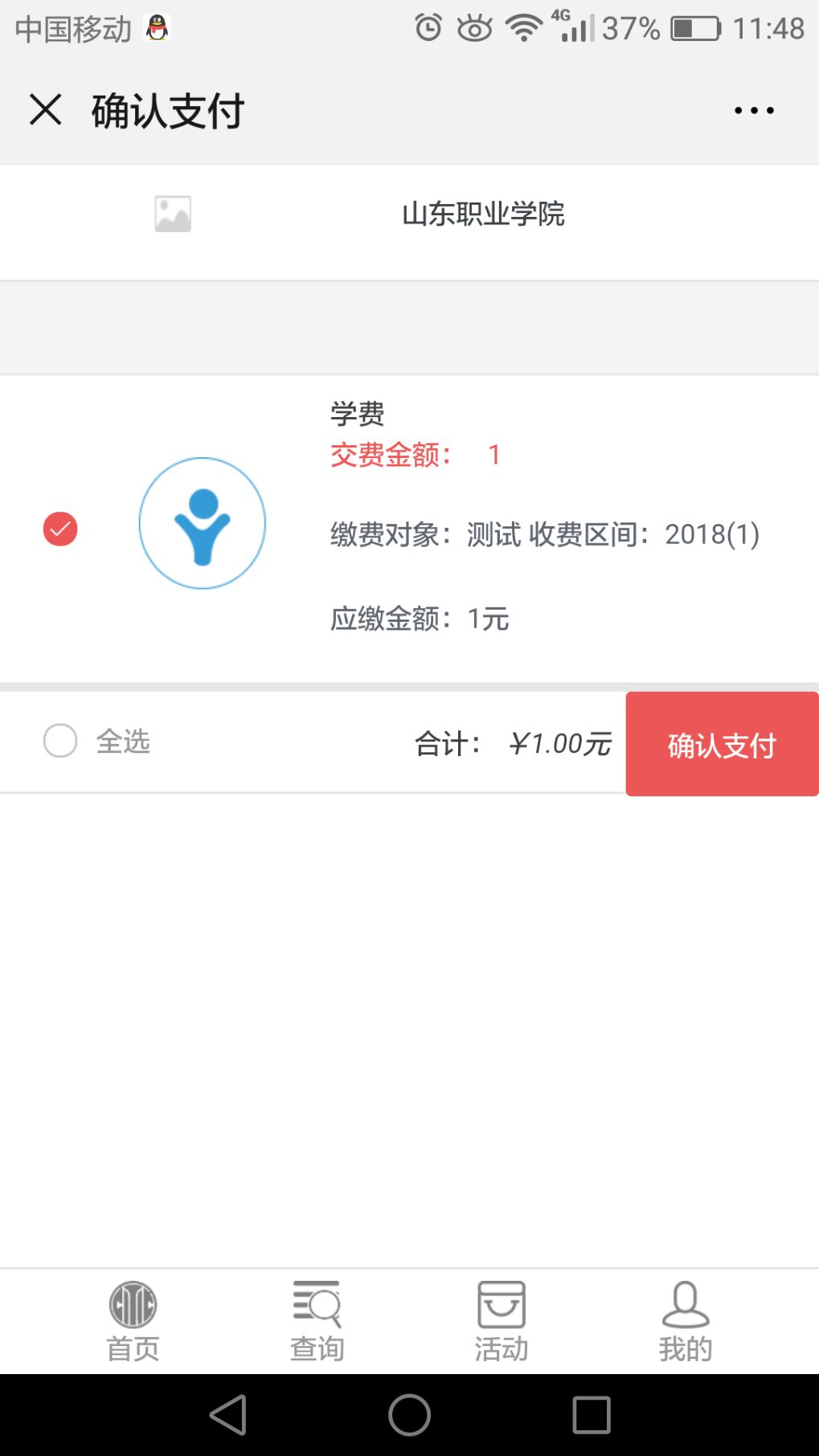Go to the 首页 tab

point(133,1321)
